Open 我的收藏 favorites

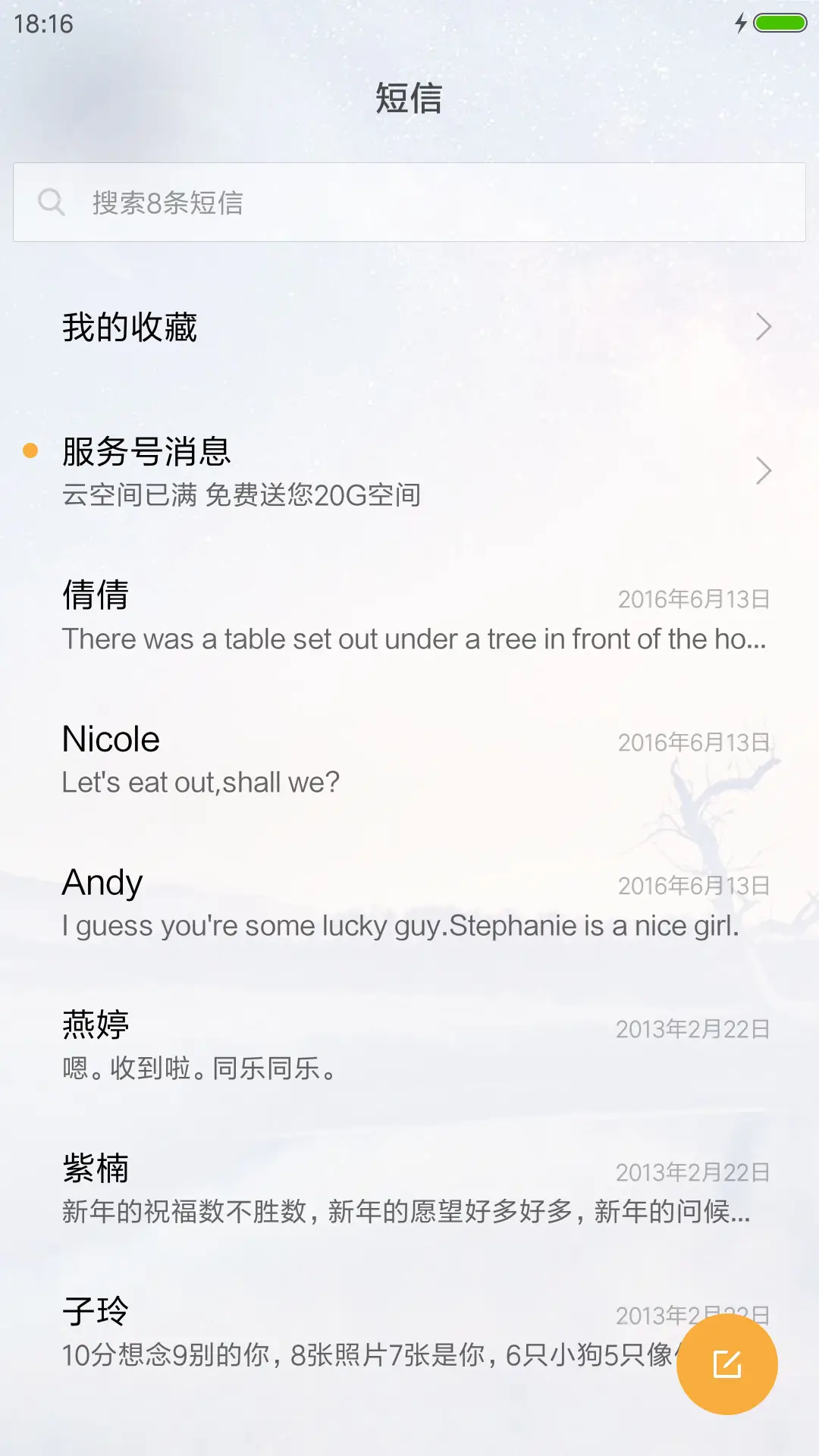click(409, 328)
